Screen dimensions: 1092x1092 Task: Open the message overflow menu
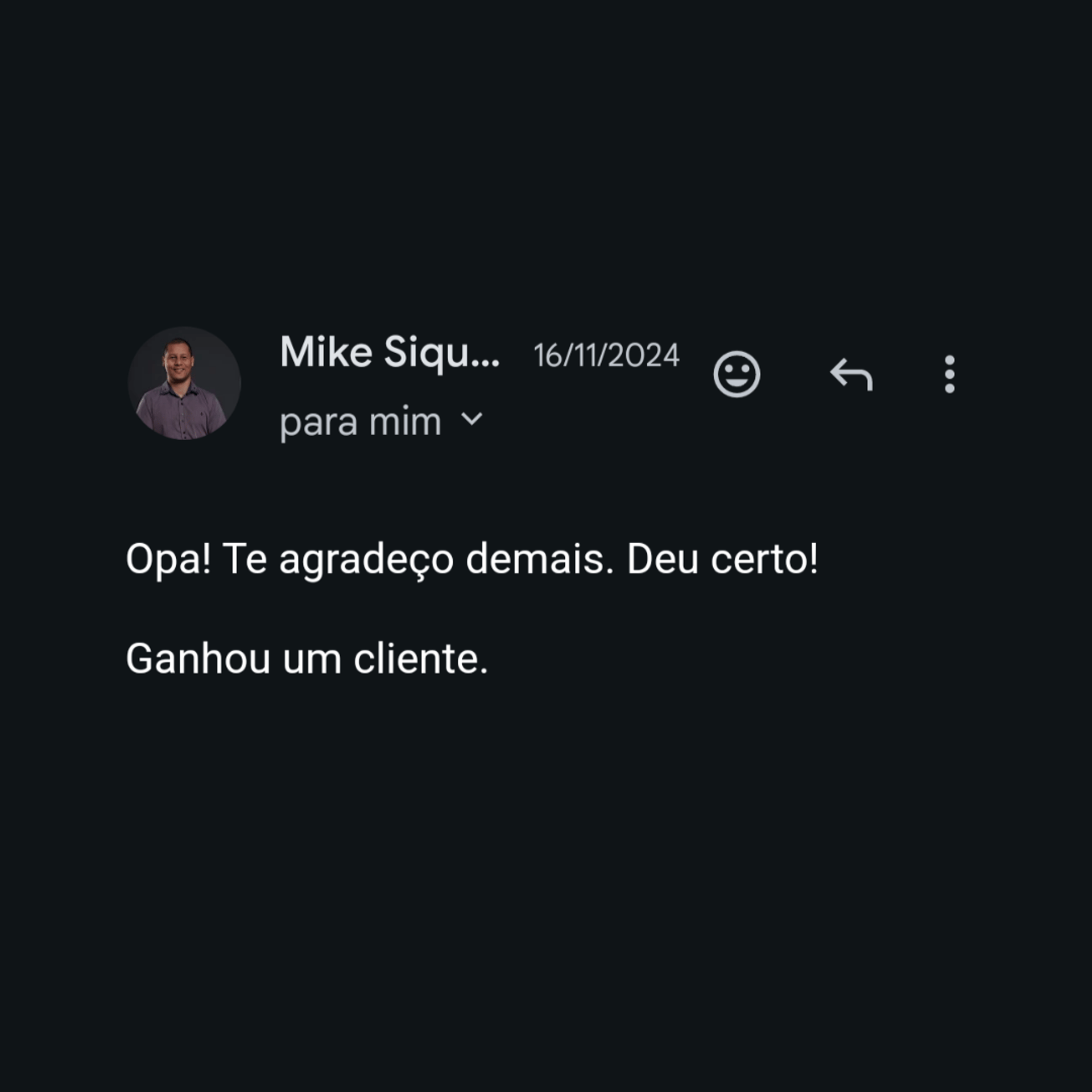pyautogui.click(x=949, y=374)
